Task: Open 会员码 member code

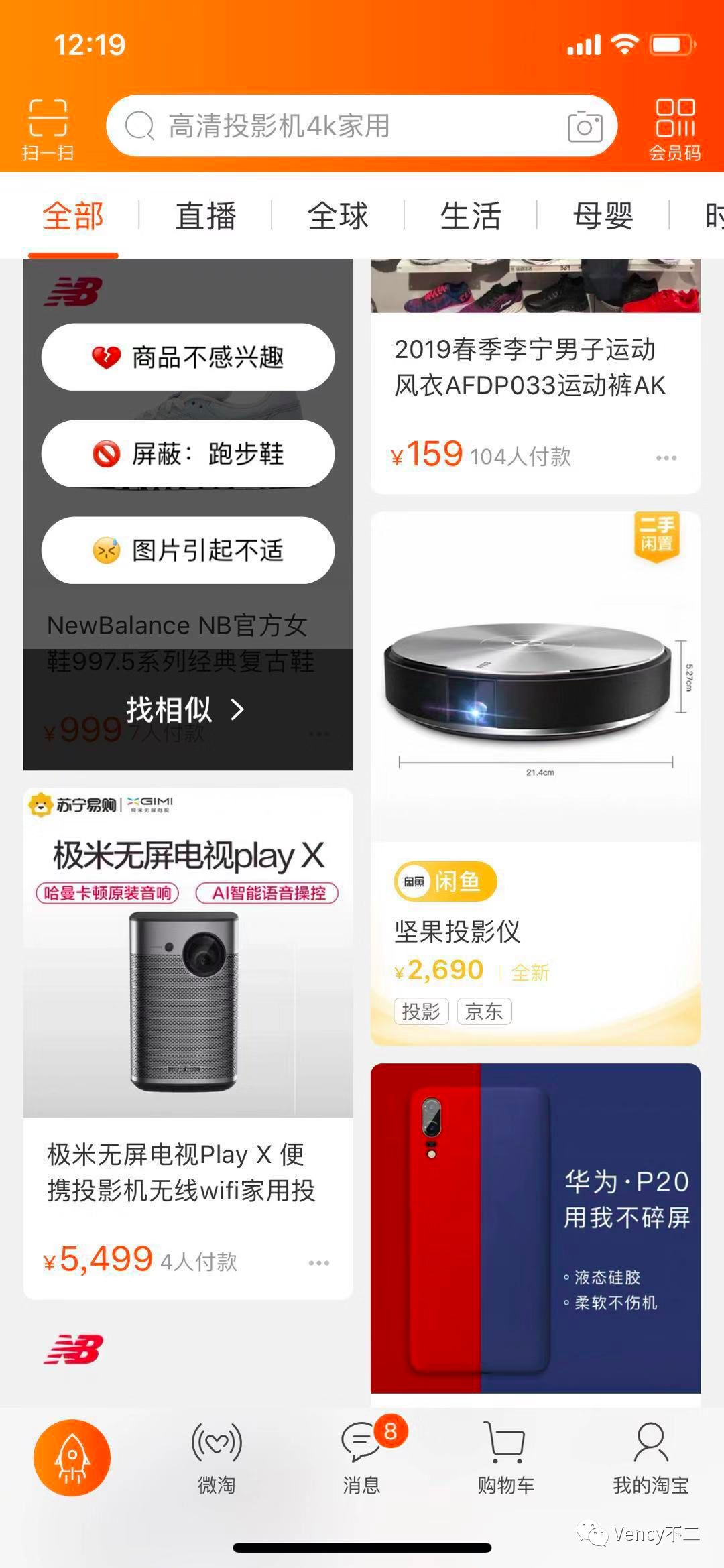Action: (674, 129)
